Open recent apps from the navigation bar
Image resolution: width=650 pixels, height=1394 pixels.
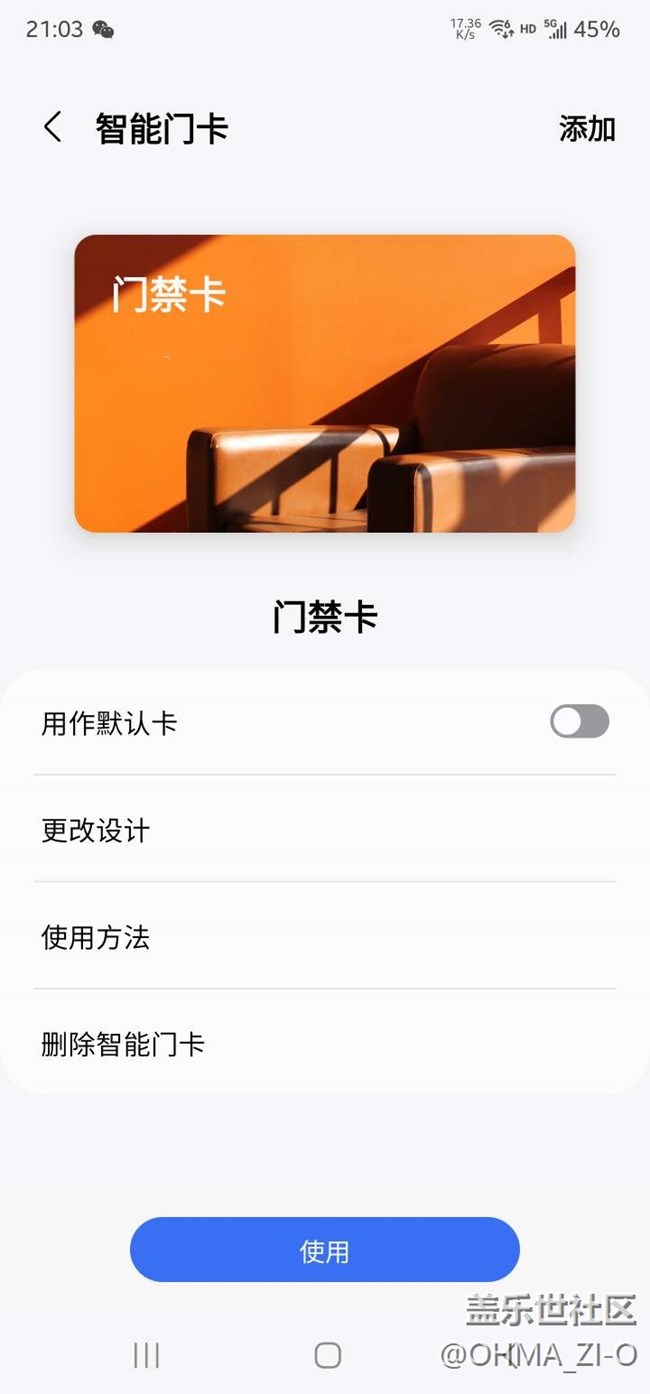146,1355
